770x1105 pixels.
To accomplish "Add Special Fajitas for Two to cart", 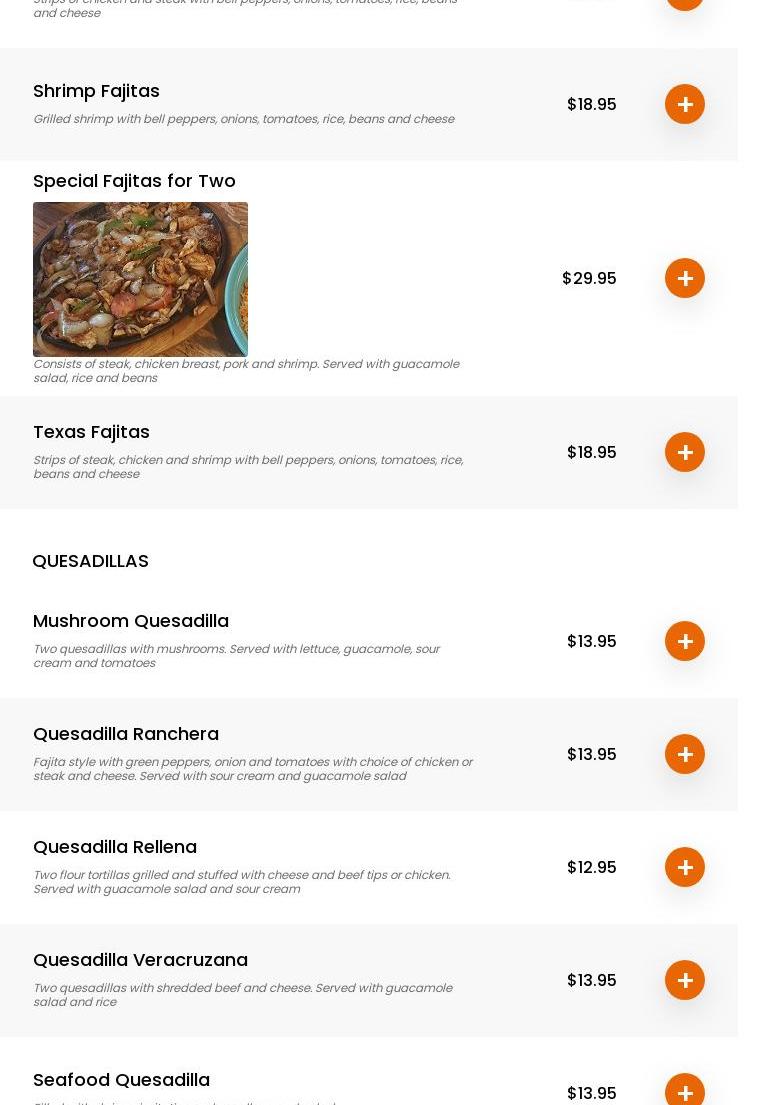I will pos(684,278).
